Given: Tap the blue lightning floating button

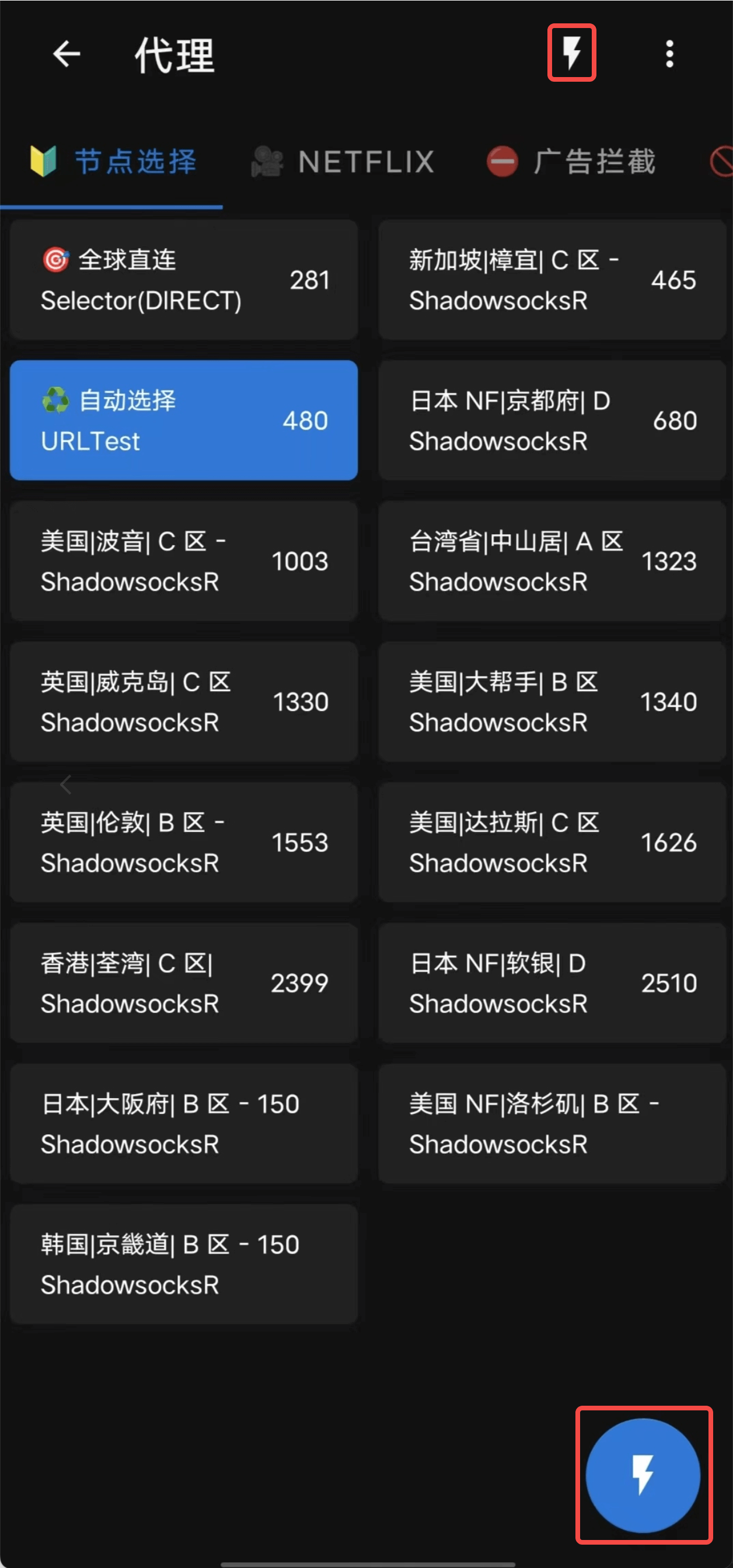Looking at the screenshot, I should pyautogui.click(x=643, y=1475).
